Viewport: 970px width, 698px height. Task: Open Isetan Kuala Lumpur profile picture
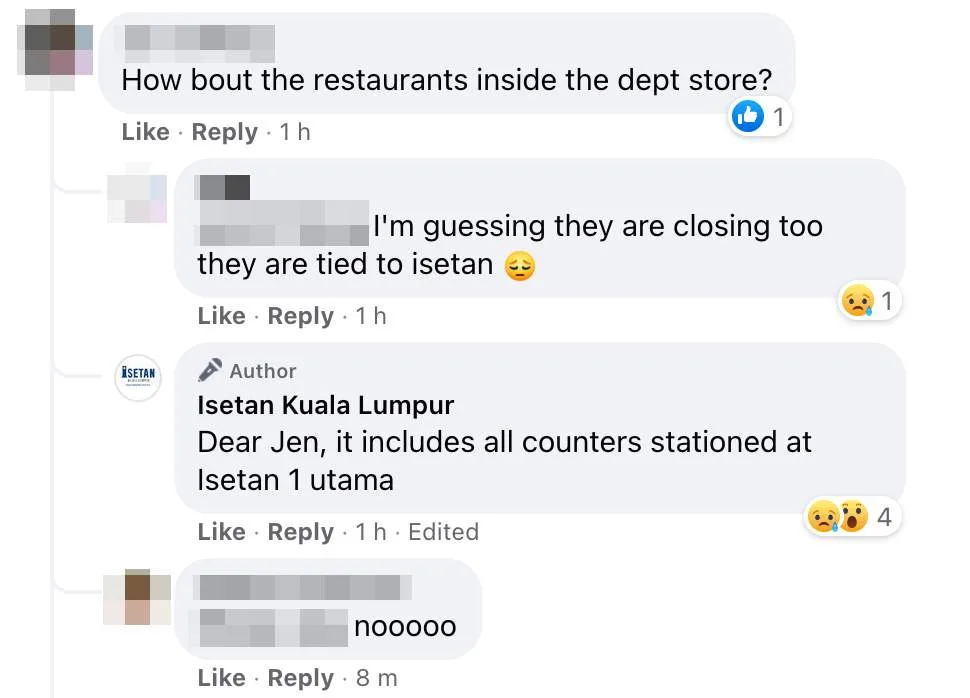tap(138, 378)
